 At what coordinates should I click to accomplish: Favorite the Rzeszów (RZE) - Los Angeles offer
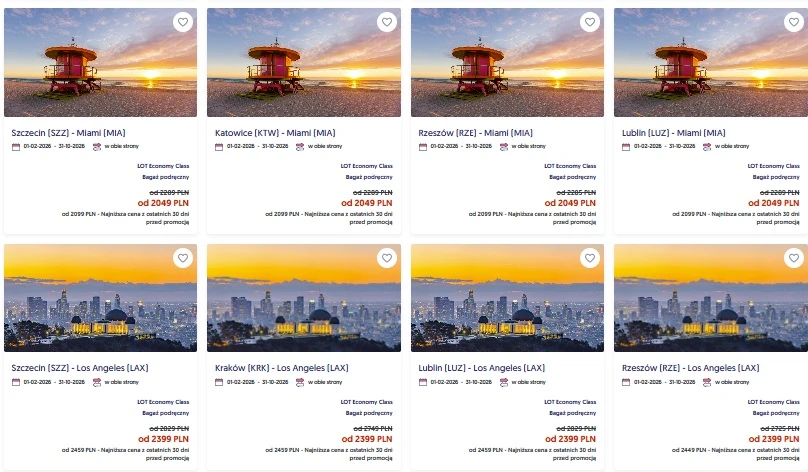tap(791, 258)
